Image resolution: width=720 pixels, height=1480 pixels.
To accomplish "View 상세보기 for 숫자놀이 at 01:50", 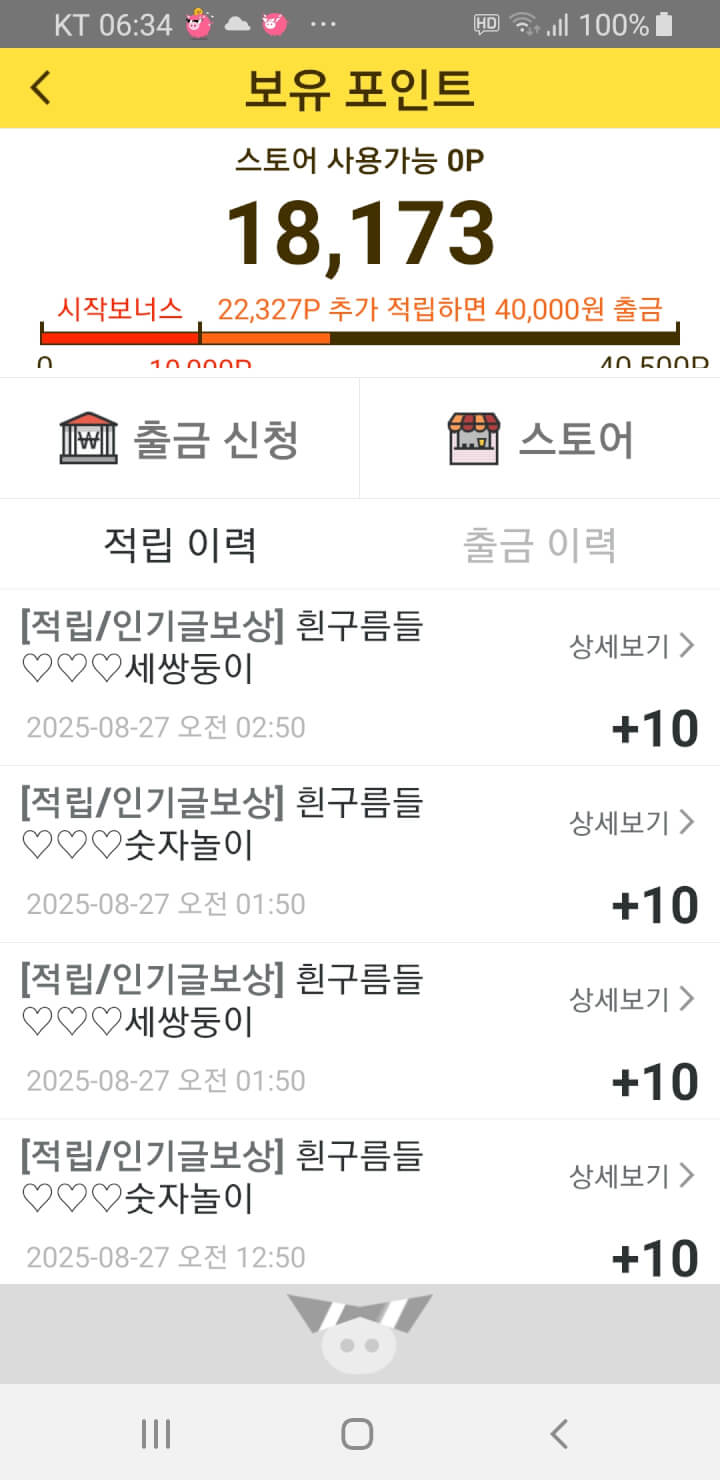I will (631, 822).
